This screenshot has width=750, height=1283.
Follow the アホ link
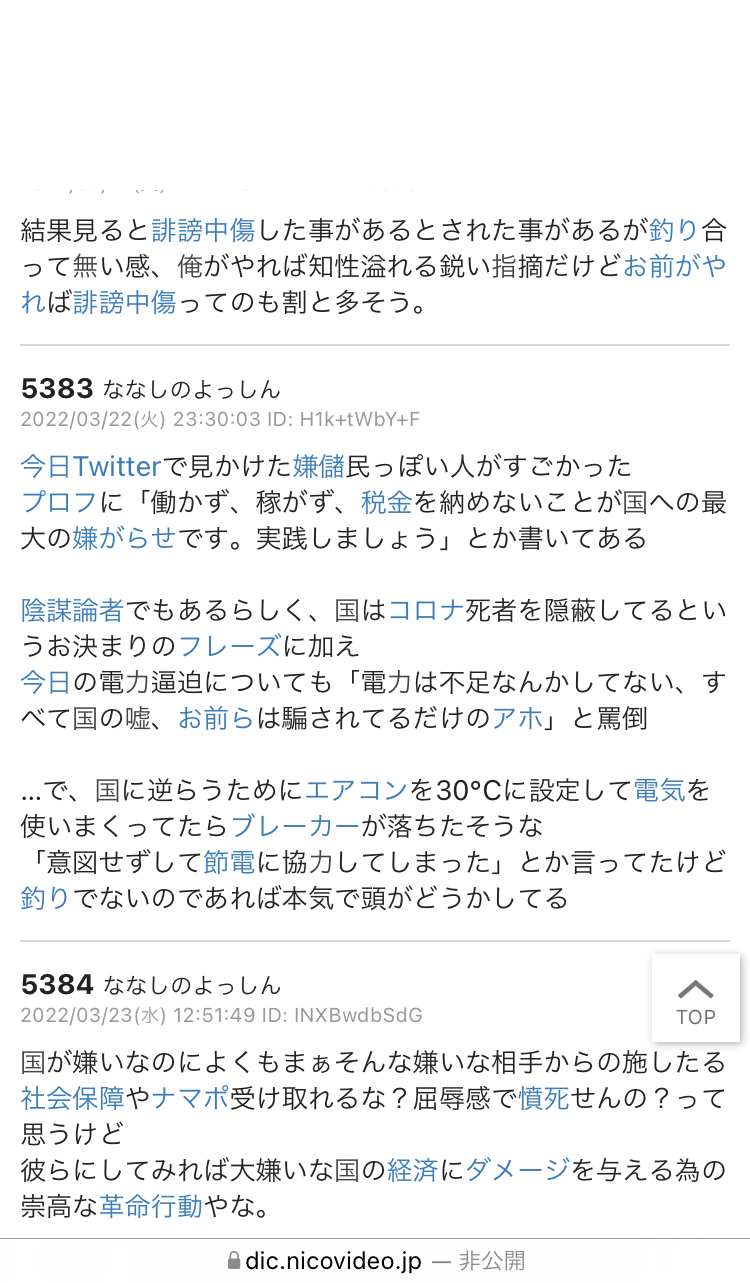(x=517, y=718)
